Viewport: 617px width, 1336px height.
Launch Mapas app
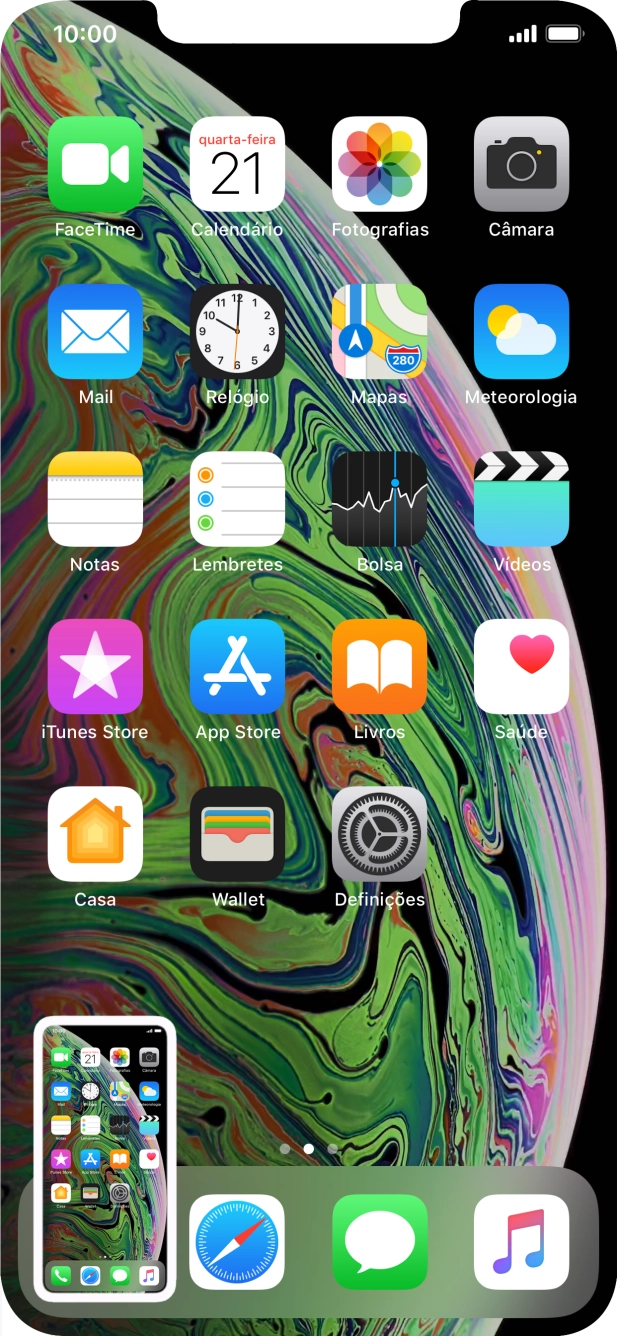pyautogui.click(x=379, y=332)
